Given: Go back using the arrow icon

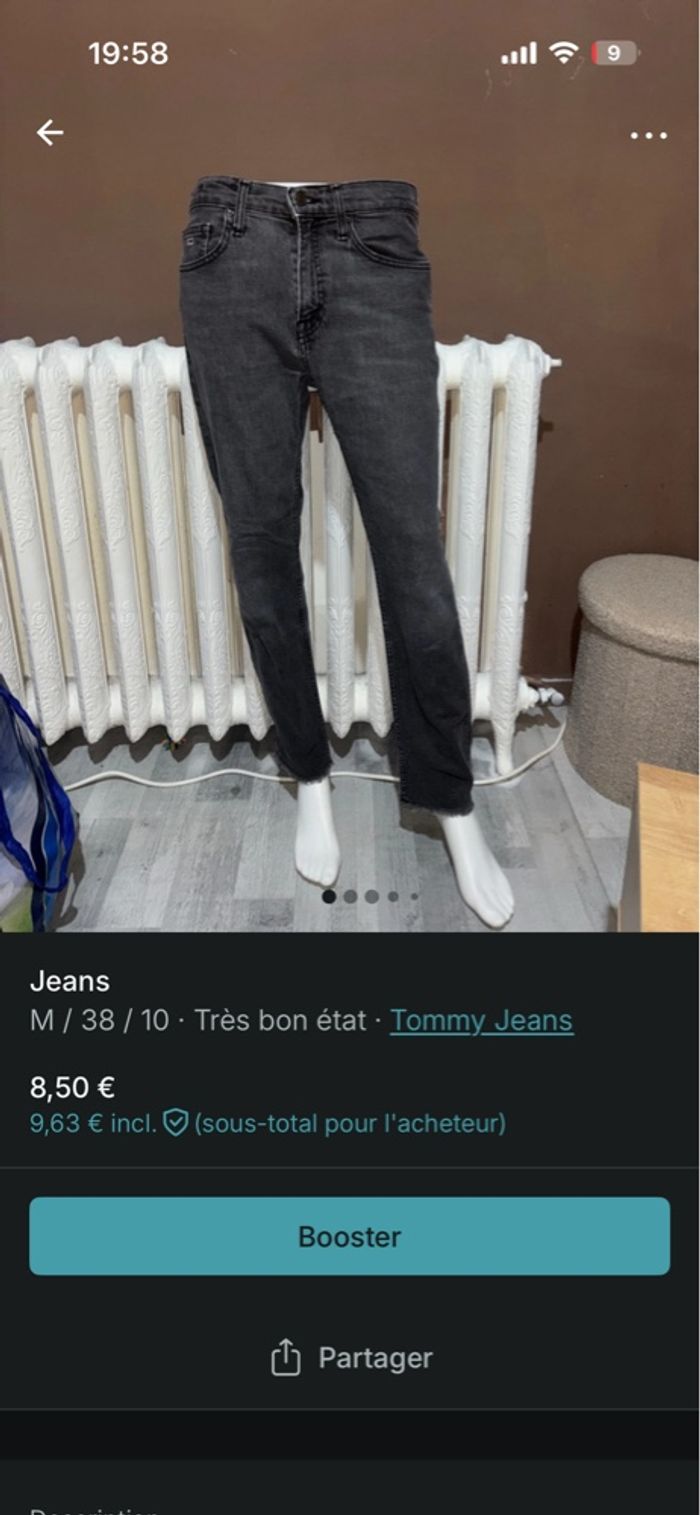Looking at the screenshot, I should pos(50,132).
